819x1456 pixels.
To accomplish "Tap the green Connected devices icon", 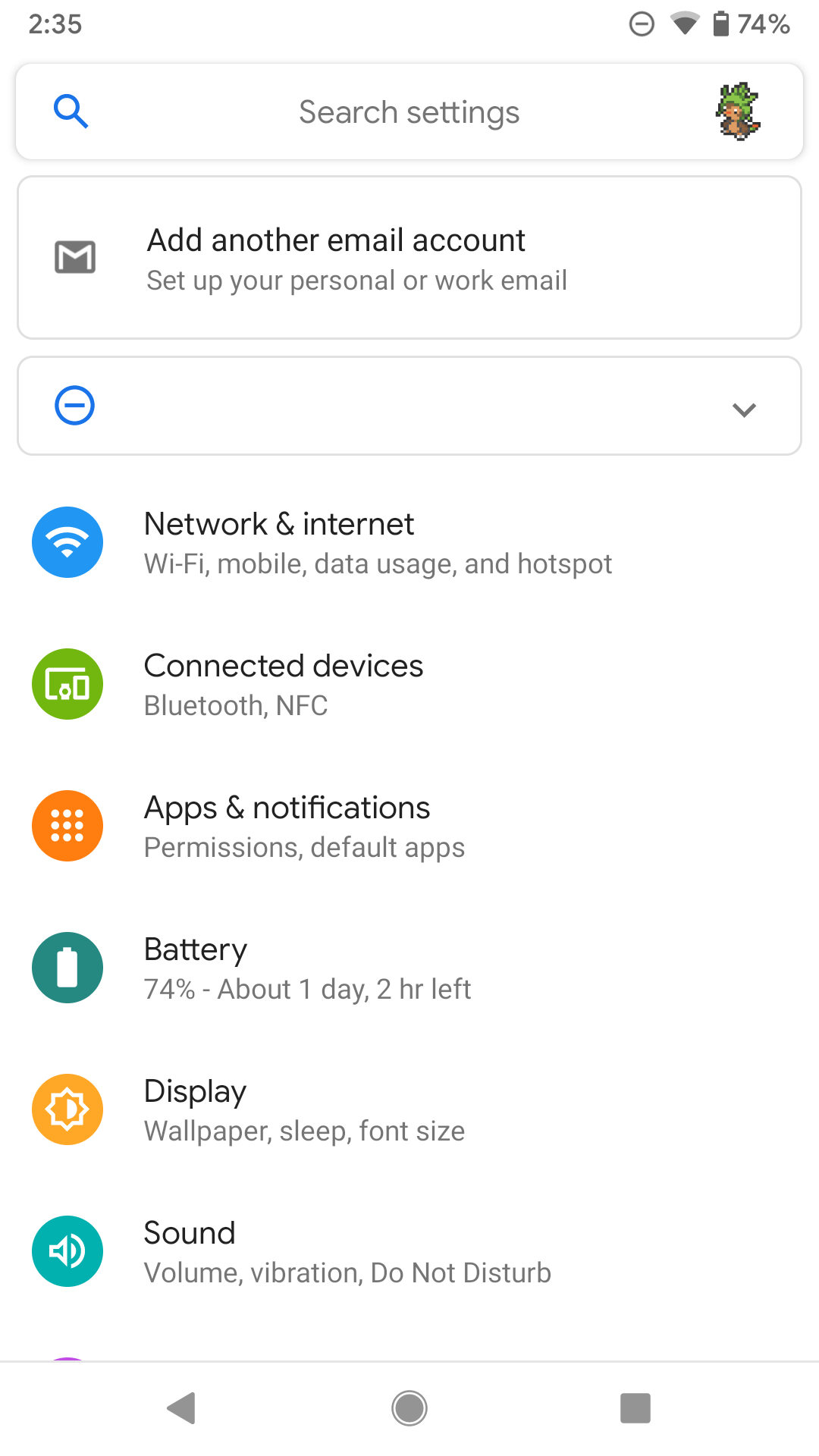I will tap(67, 684).
